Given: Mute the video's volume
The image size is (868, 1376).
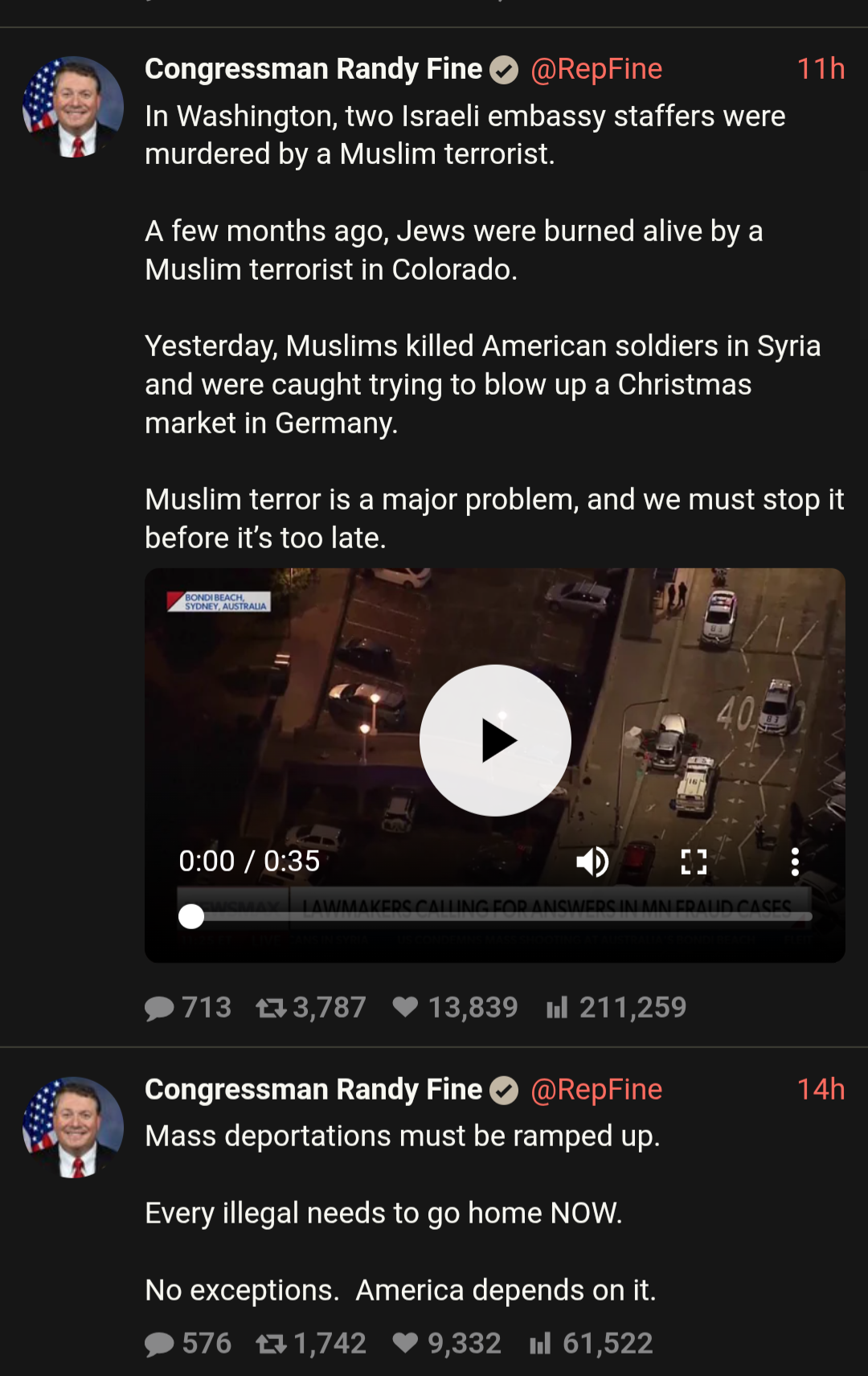Looking at the screenshot, I should coord(592,862).
